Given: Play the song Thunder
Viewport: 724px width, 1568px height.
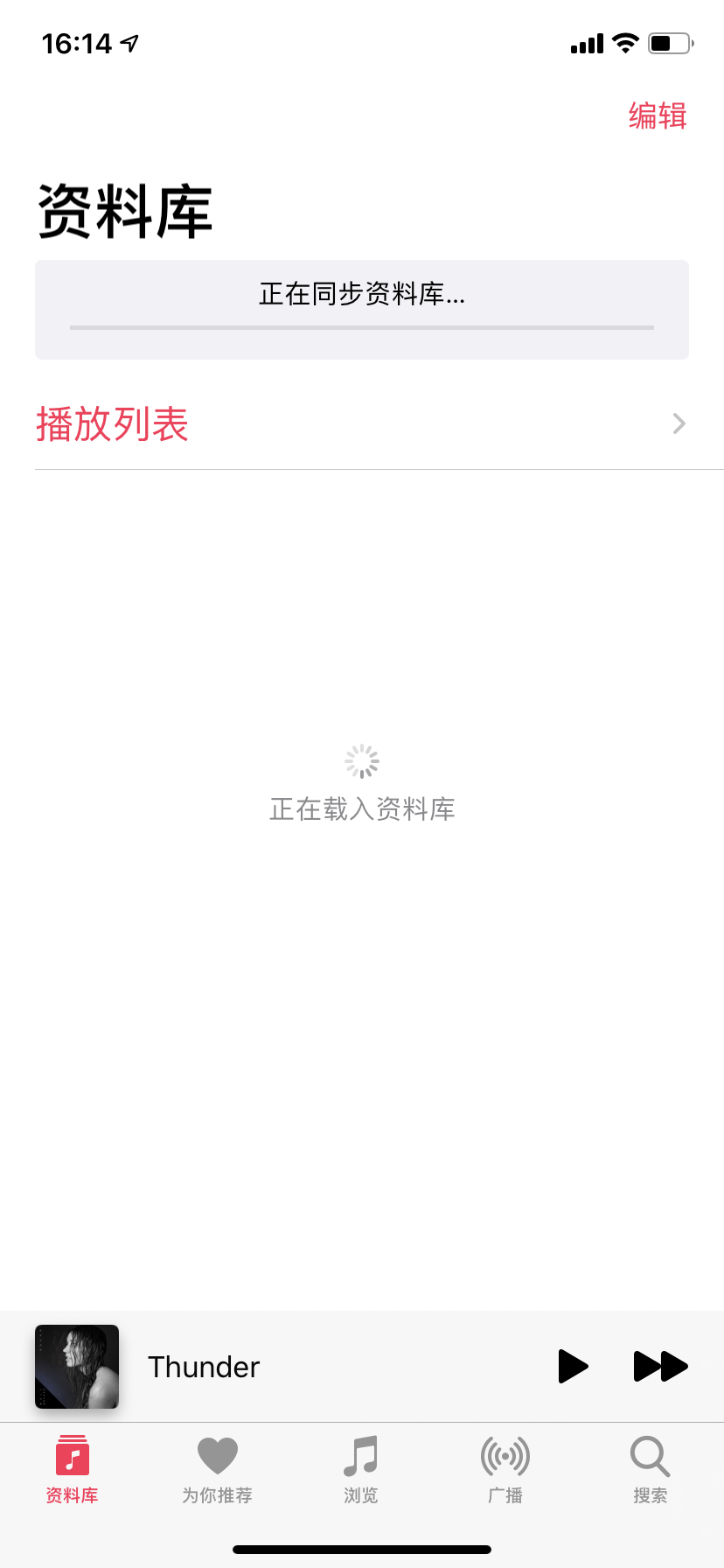Looking at the screenshot, I should pyautogui.click(x=573, y=1366).
